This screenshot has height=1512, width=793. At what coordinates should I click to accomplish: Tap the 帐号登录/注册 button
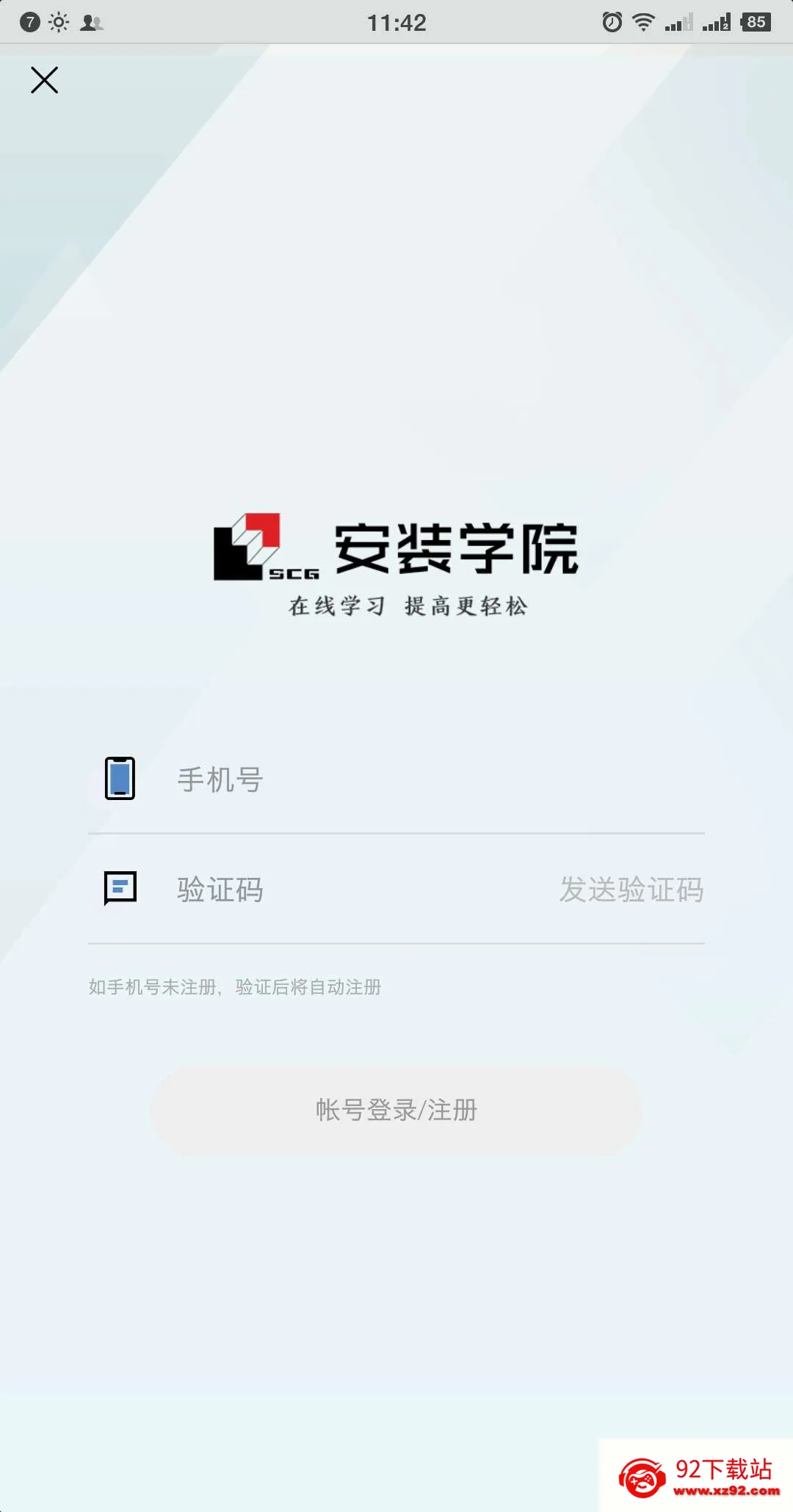(x=396, y=1110)
